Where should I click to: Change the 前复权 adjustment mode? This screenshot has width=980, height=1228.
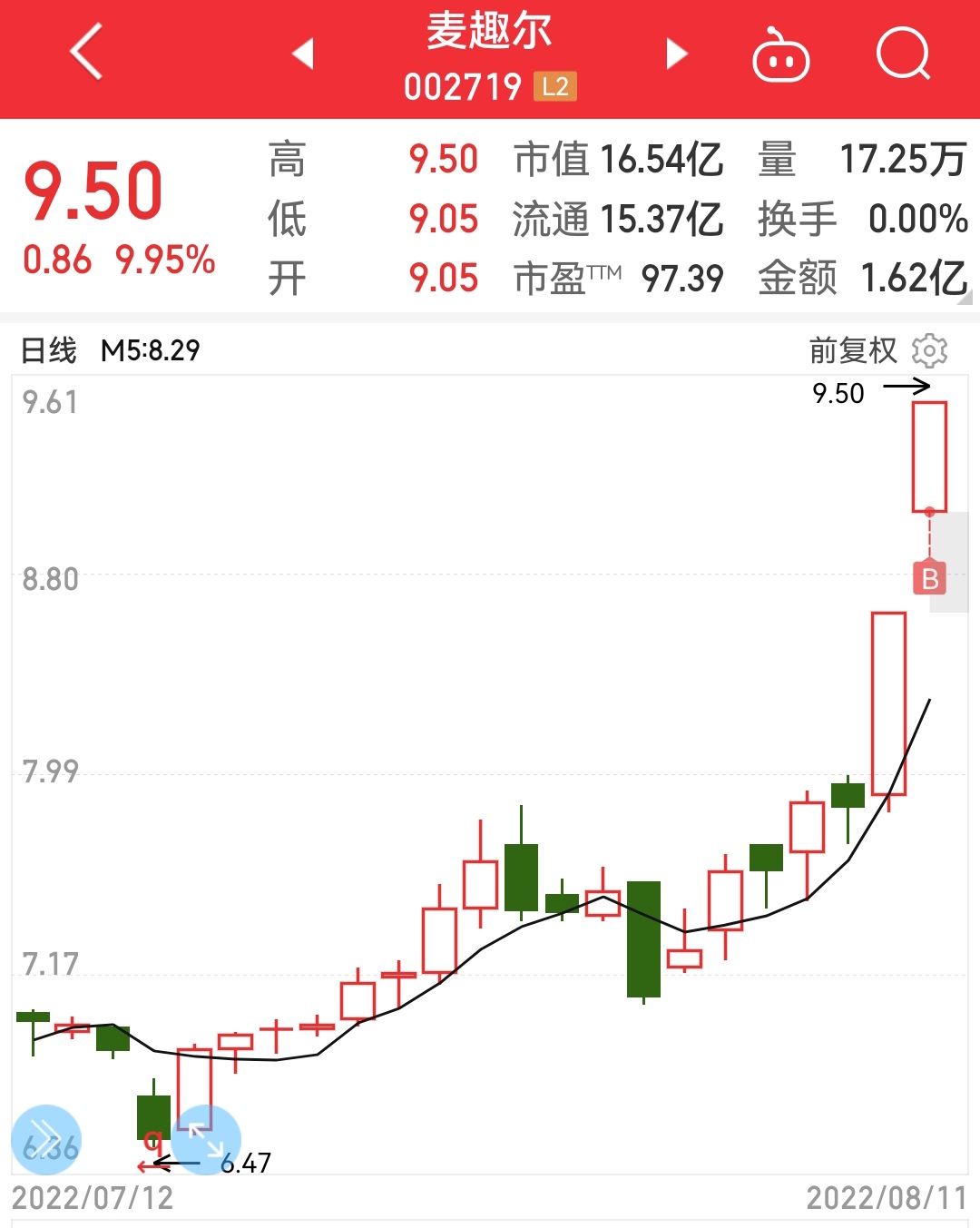tap(852, 350)
